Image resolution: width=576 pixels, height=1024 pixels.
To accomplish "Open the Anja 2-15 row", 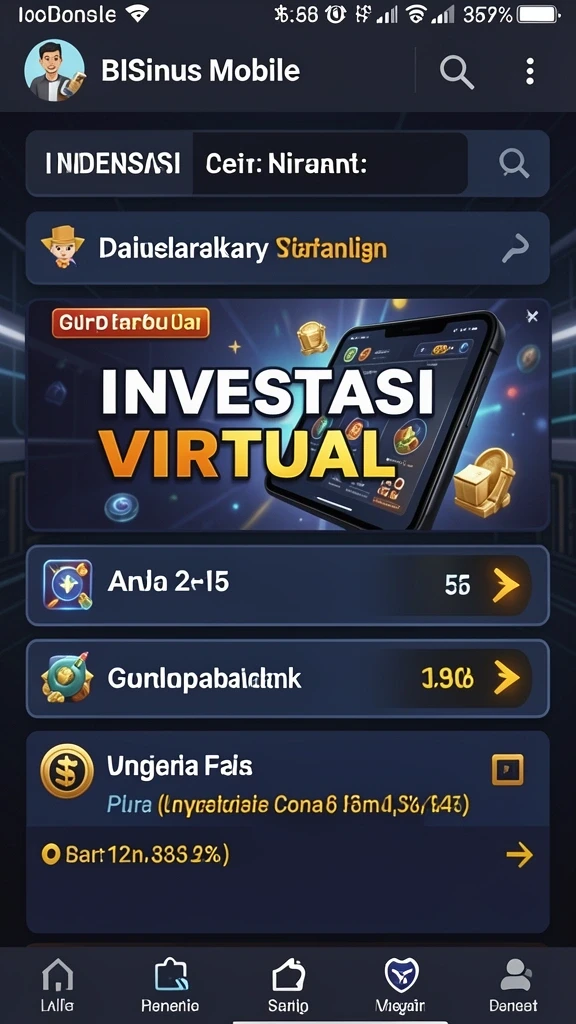I will pos(287,585).
